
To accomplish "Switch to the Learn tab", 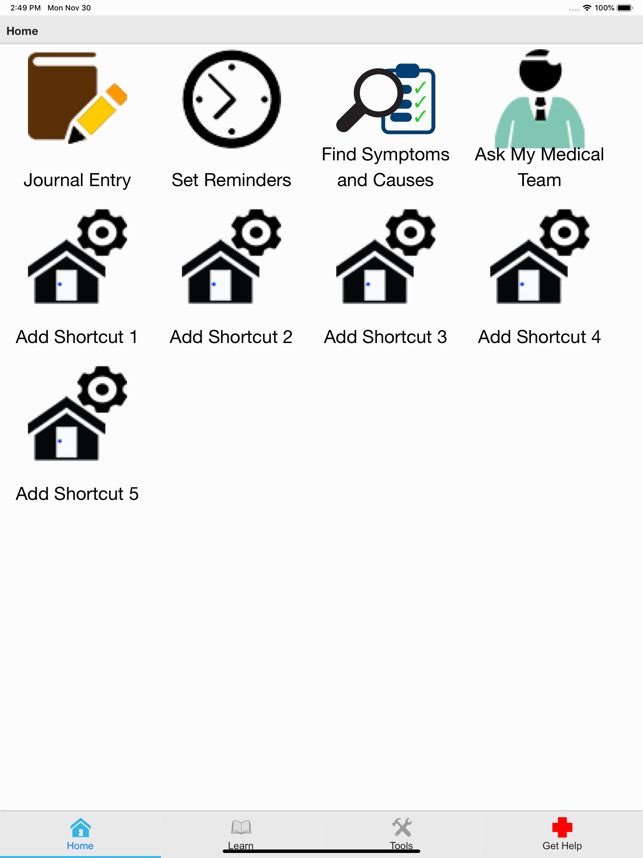I will coord(241,833).
